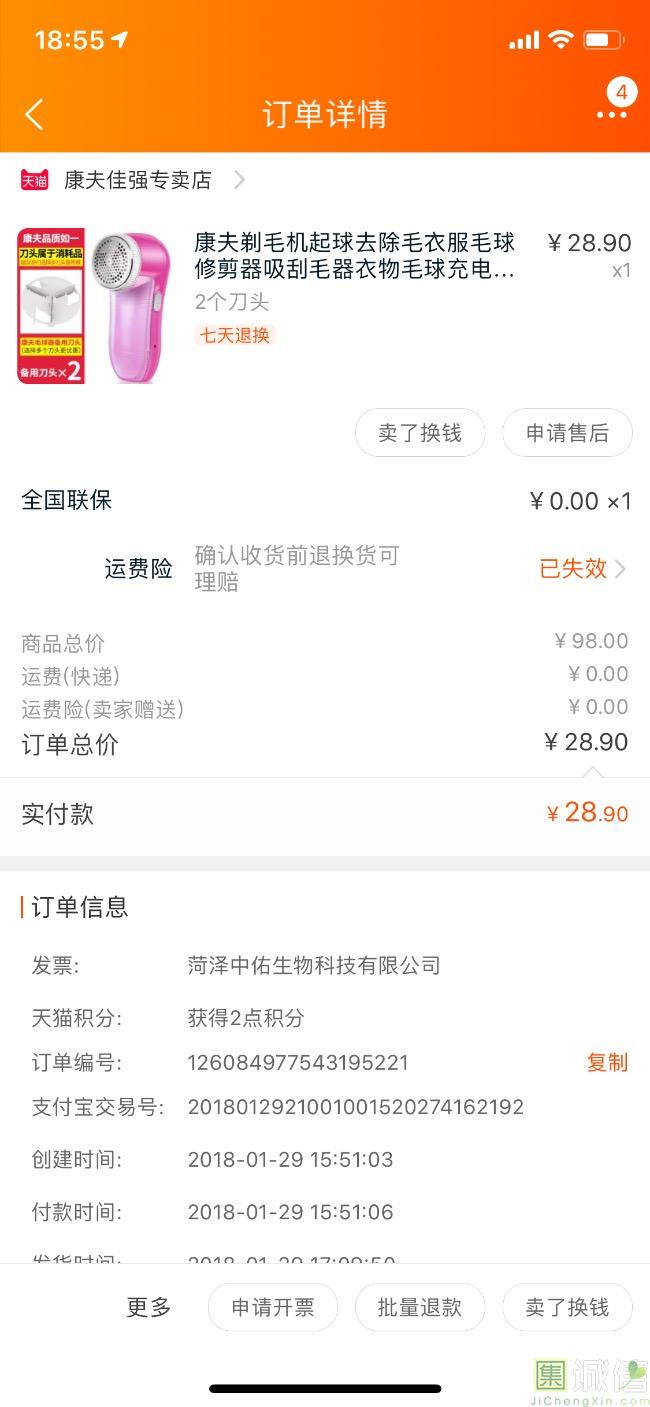Tap 卖了换钱 in the bottom bar

point(567,1307)
